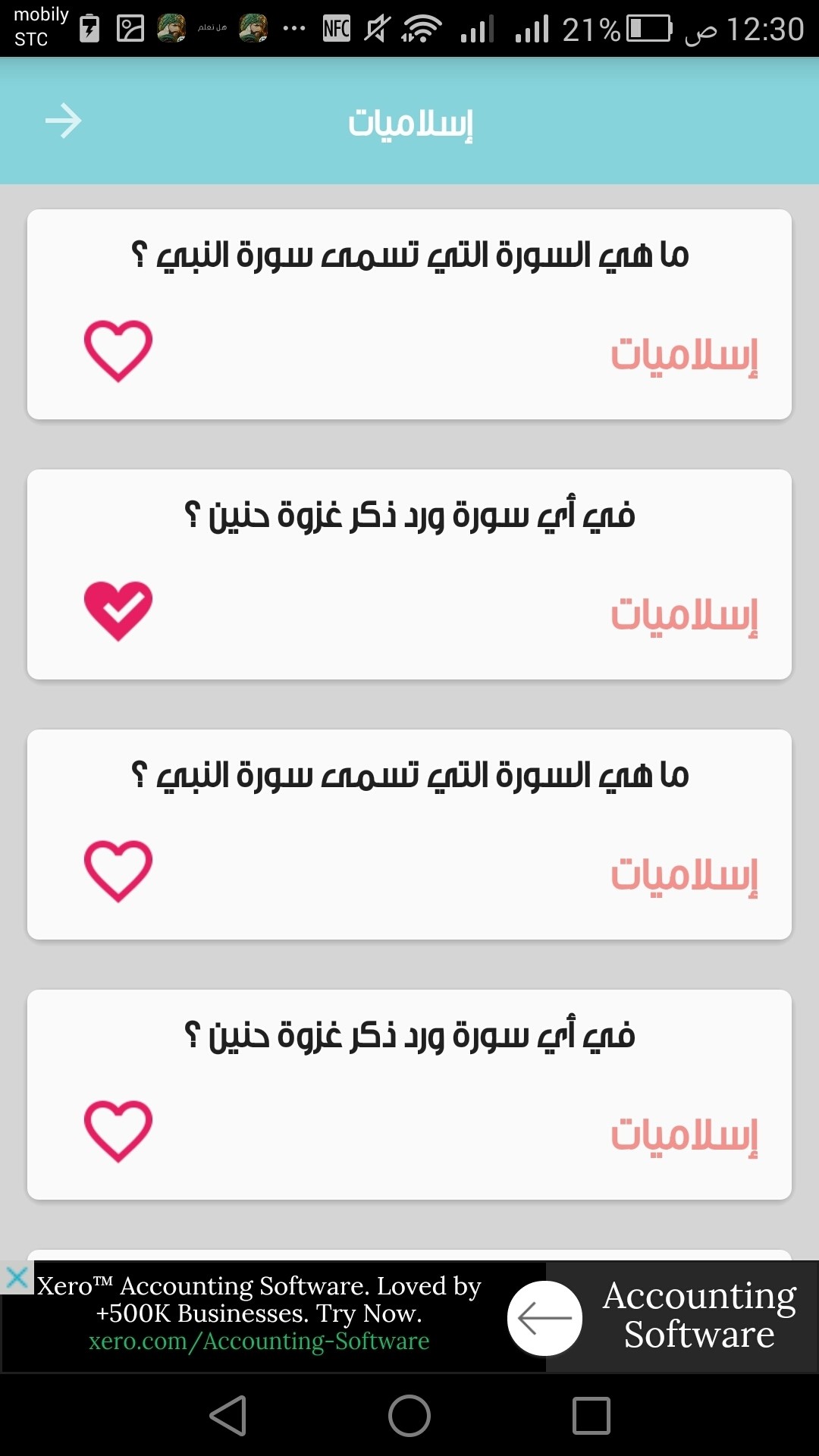Enable favorite for the first إسلاميات question
819x1456 pixels.
pos(118,349)
